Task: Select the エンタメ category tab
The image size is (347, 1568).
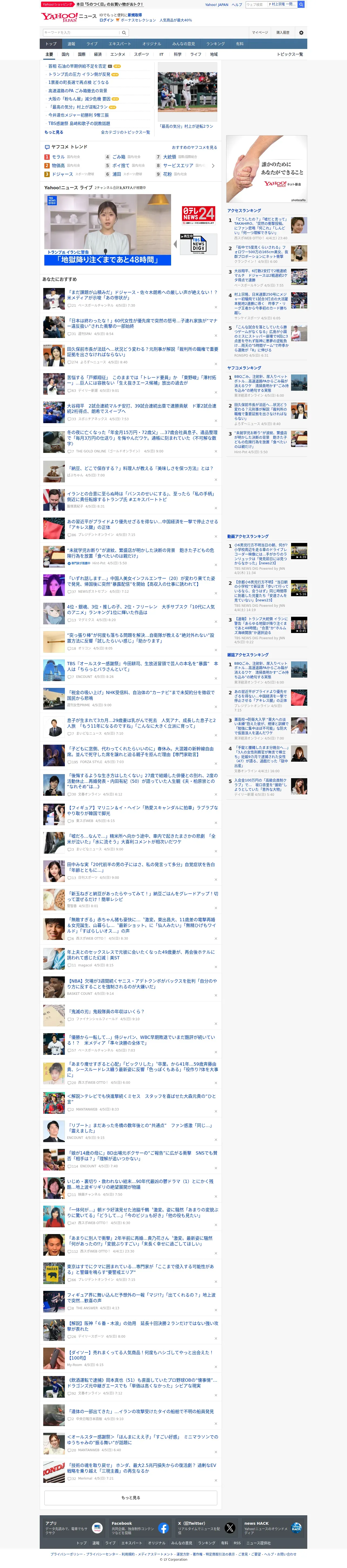Action: pos(118,54)
